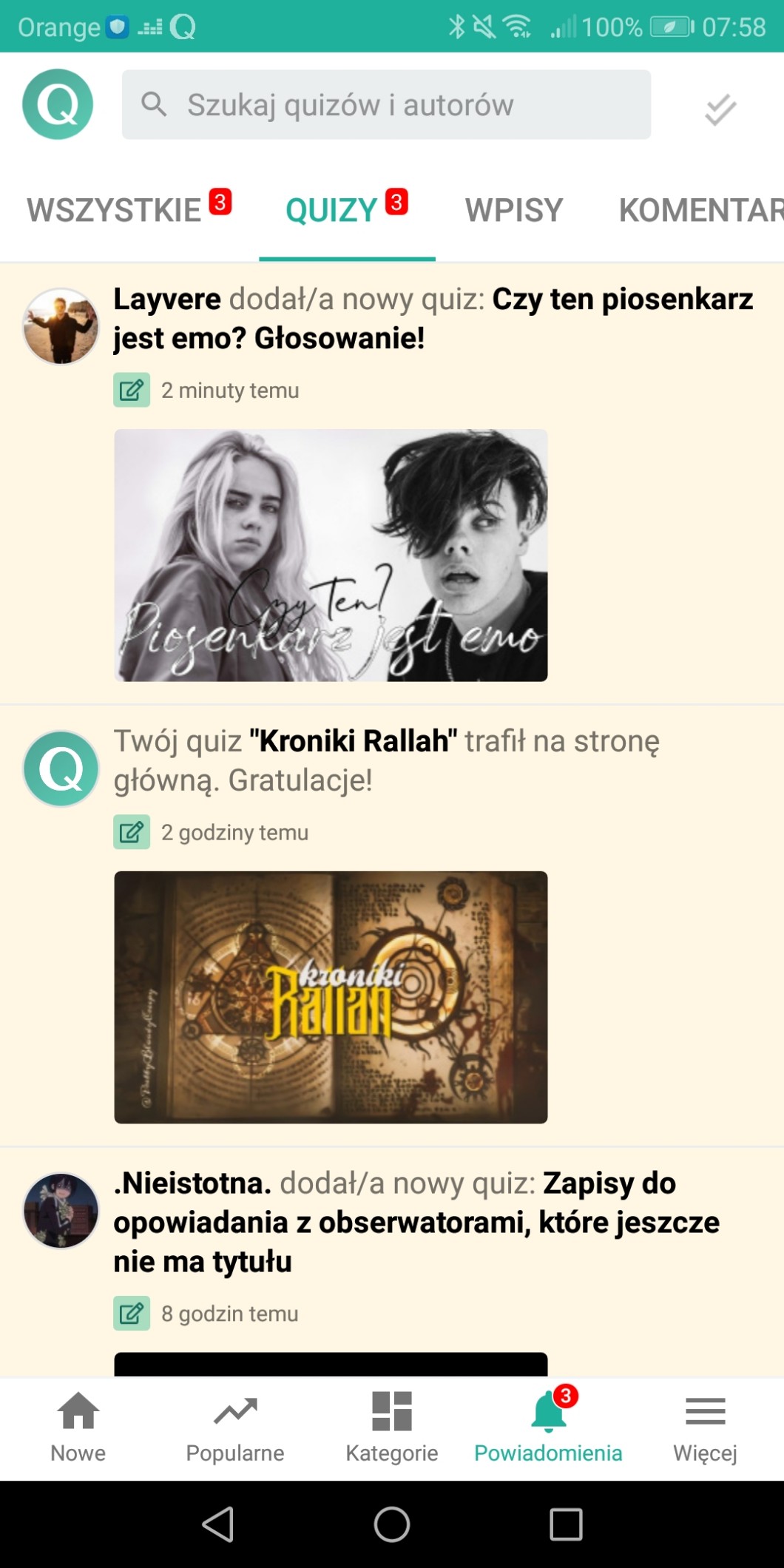Viewport: 784px width, 1568px height.
Task: View the Kroniki Rallah quiz cover image
Action: (331, 997)
